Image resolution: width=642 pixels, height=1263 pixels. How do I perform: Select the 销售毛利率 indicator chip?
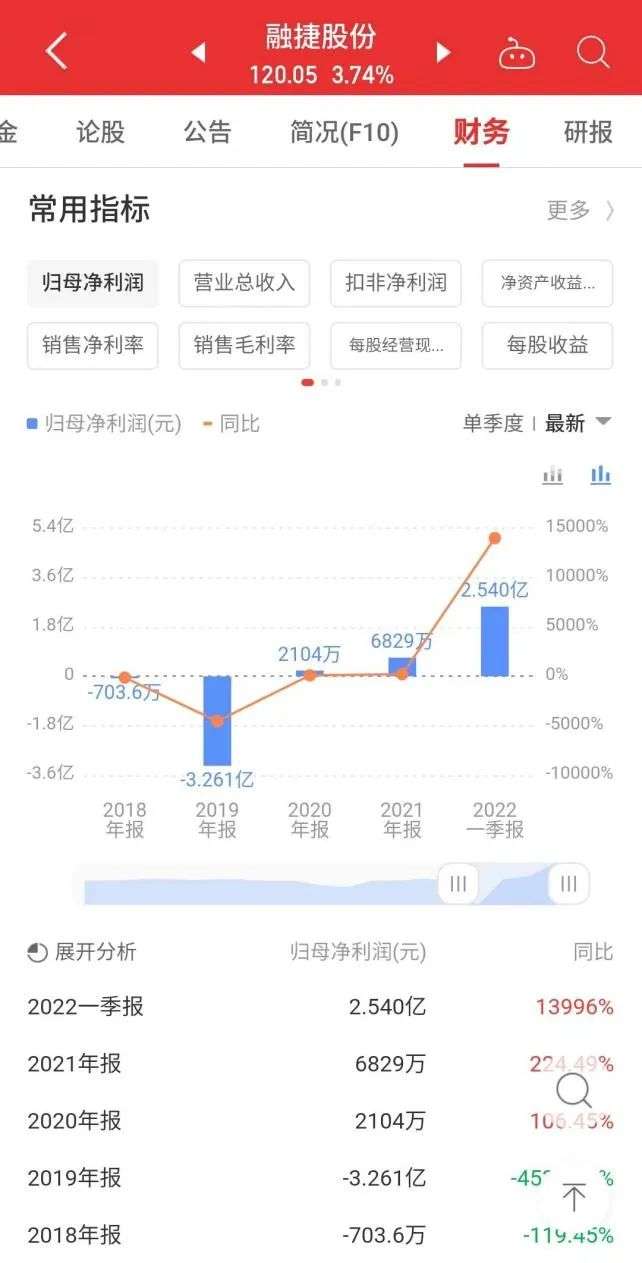(244, 346)
